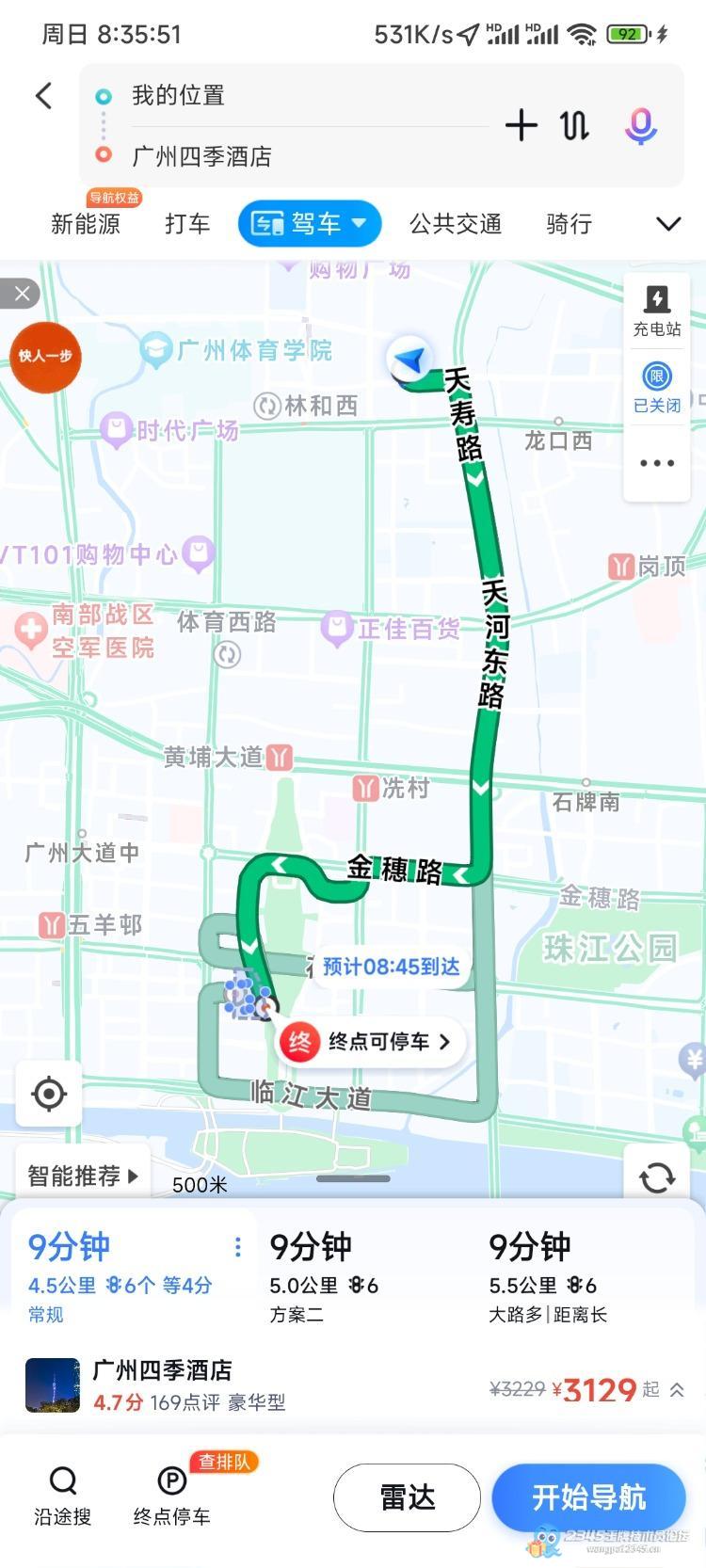
Task: Go back using the top-left arrow
Action: click(x=43, y=96)
